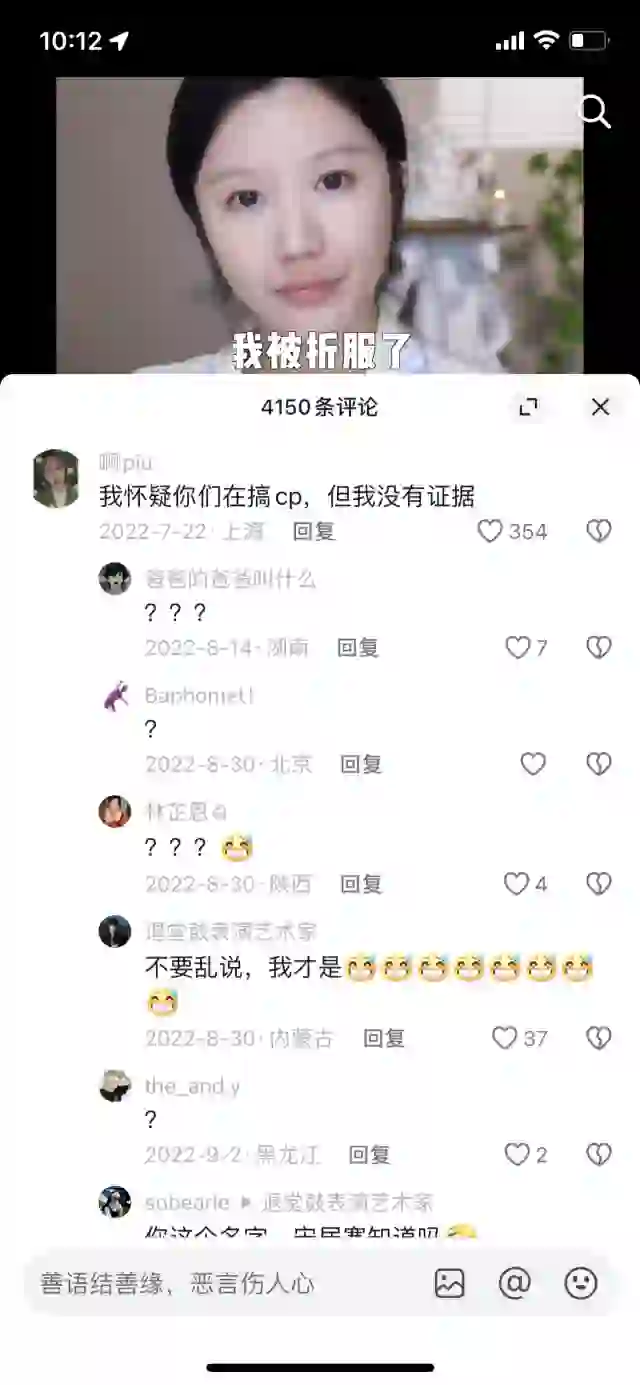Screen dimensions: 640x1385
Task: Reply to Baphomet!'s comment from 北京
Action: tap(361, 764)
